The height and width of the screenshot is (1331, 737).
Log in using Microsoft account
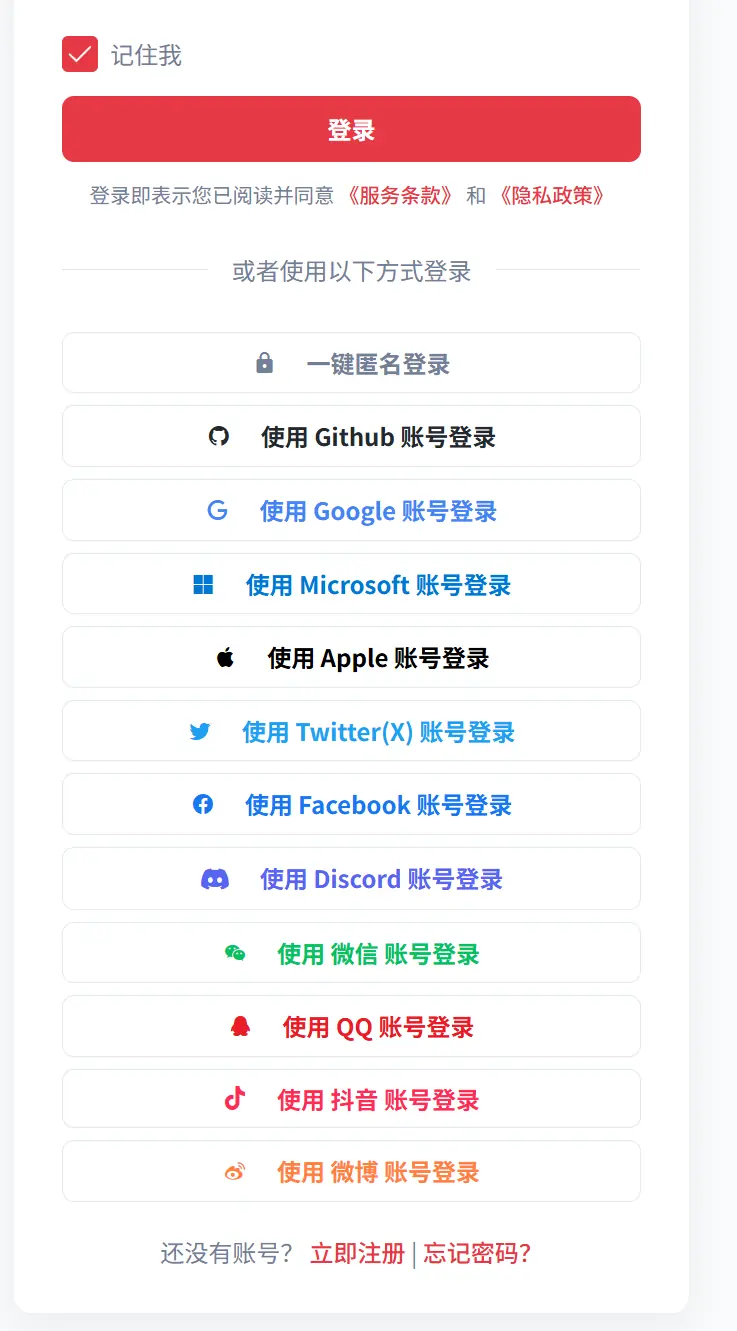tap(351, 584)
